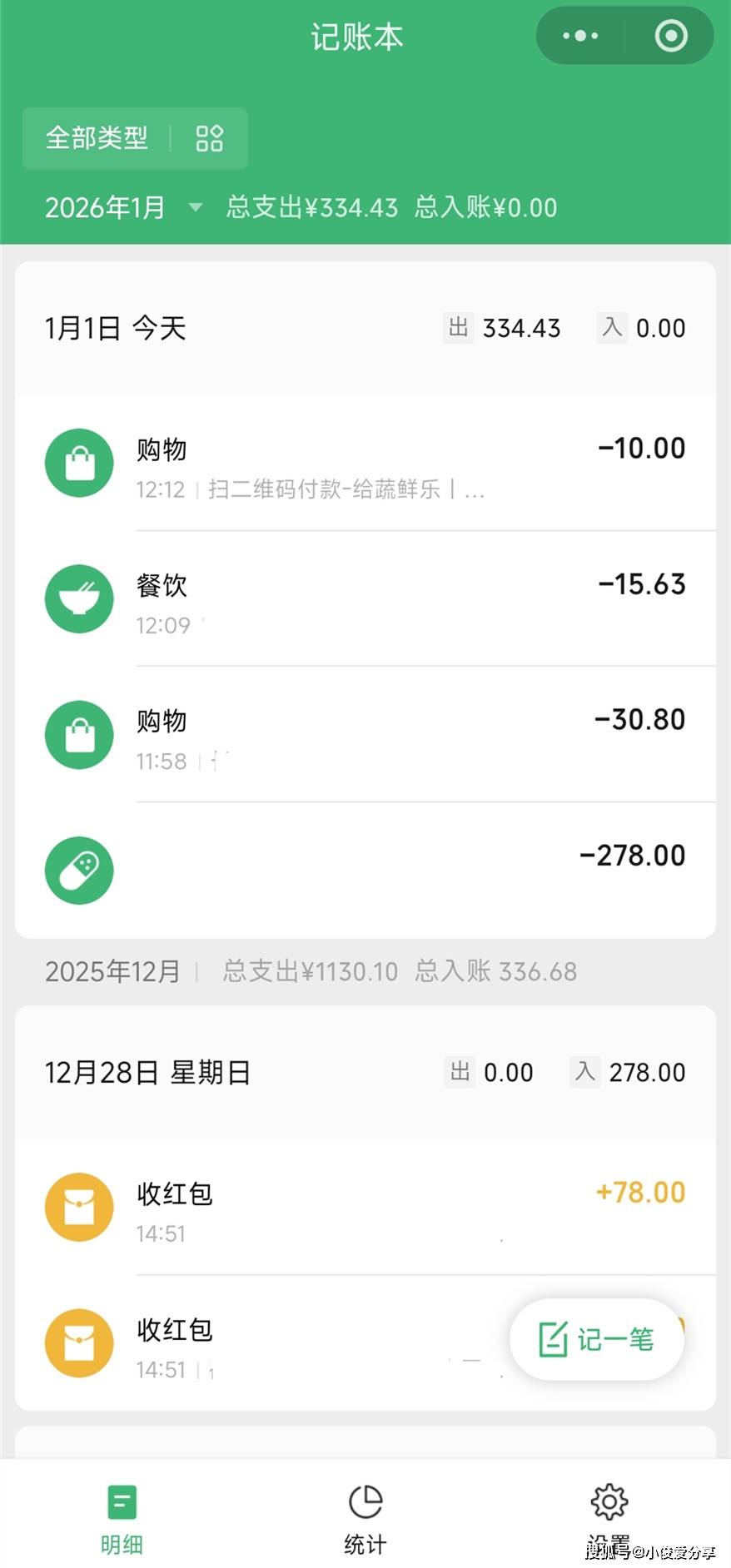Close the mini program with the circle button
This screenshot has width=731, height=1568.
pos(671,36)
